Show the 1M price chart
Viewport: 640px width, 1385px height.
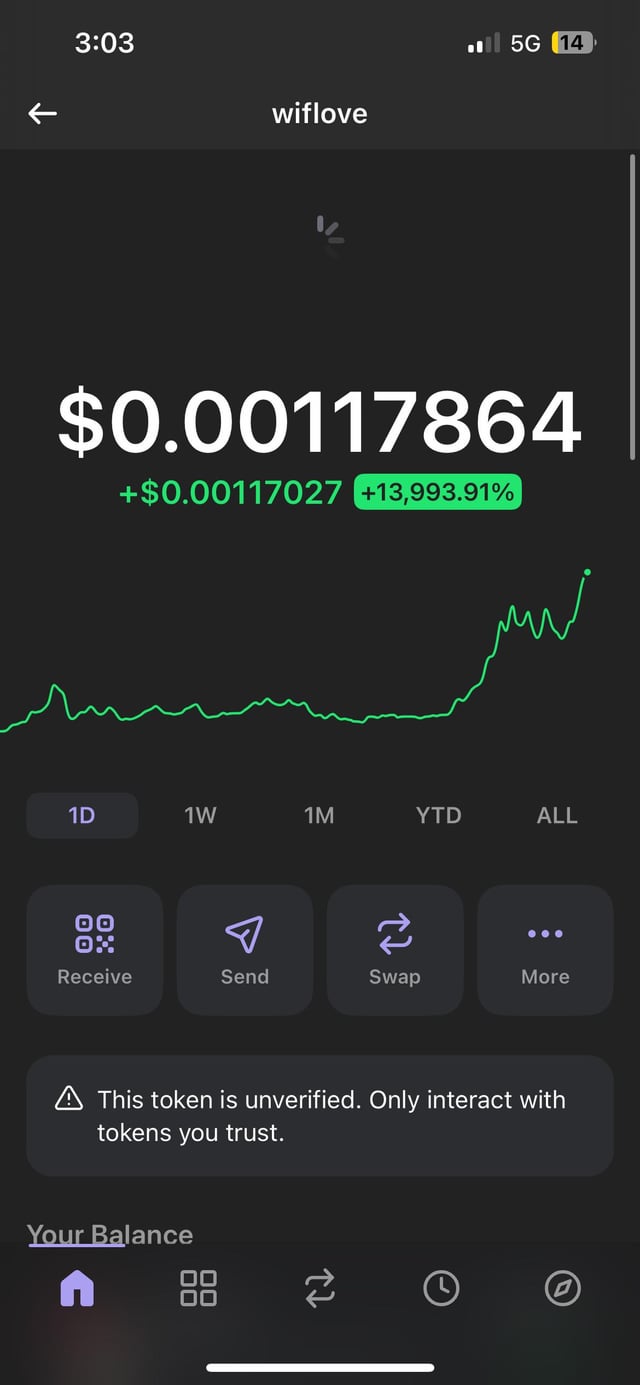[x=319, y=815]
